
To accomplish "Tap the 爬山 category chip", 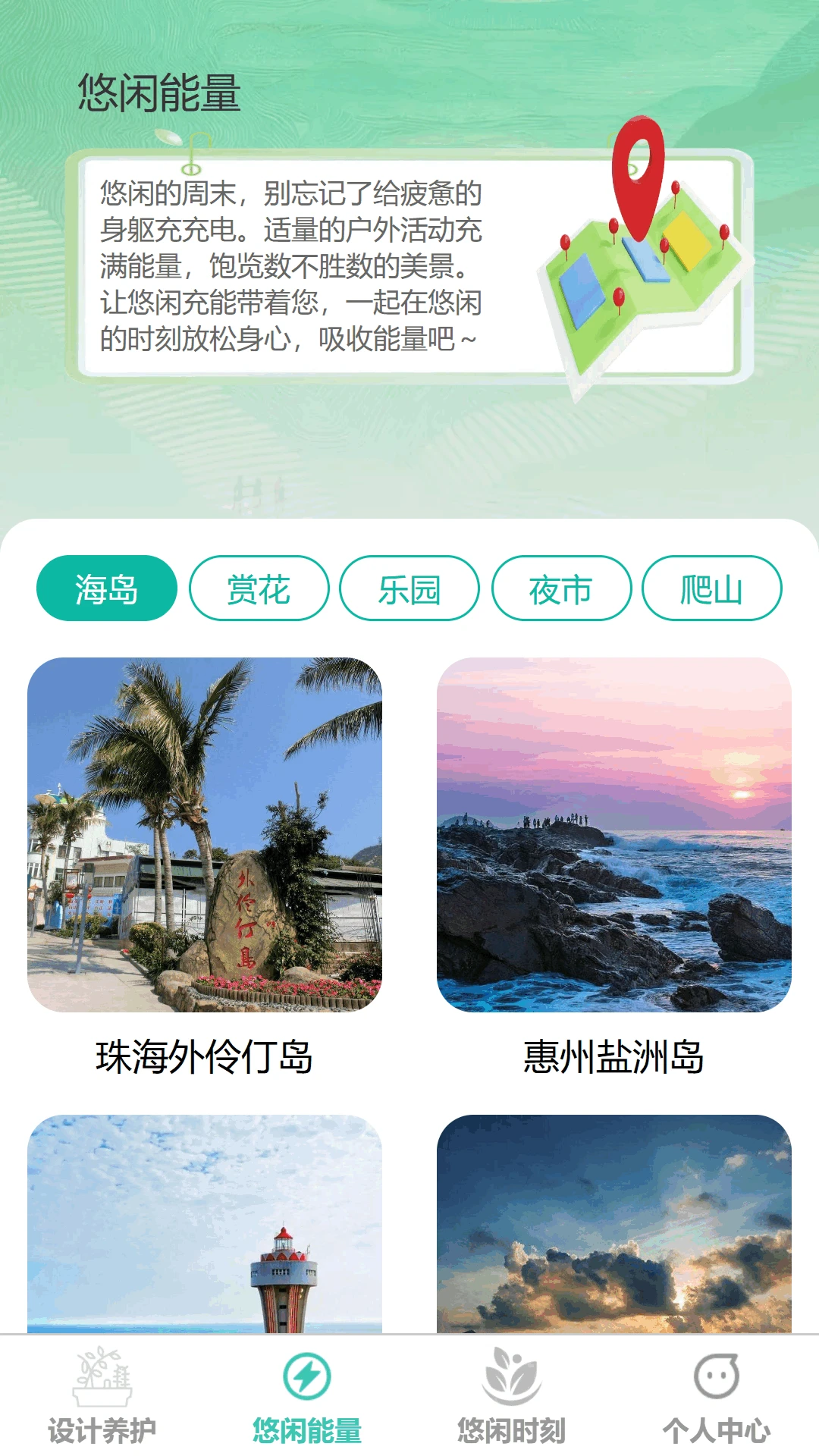I will pos(711,588).
